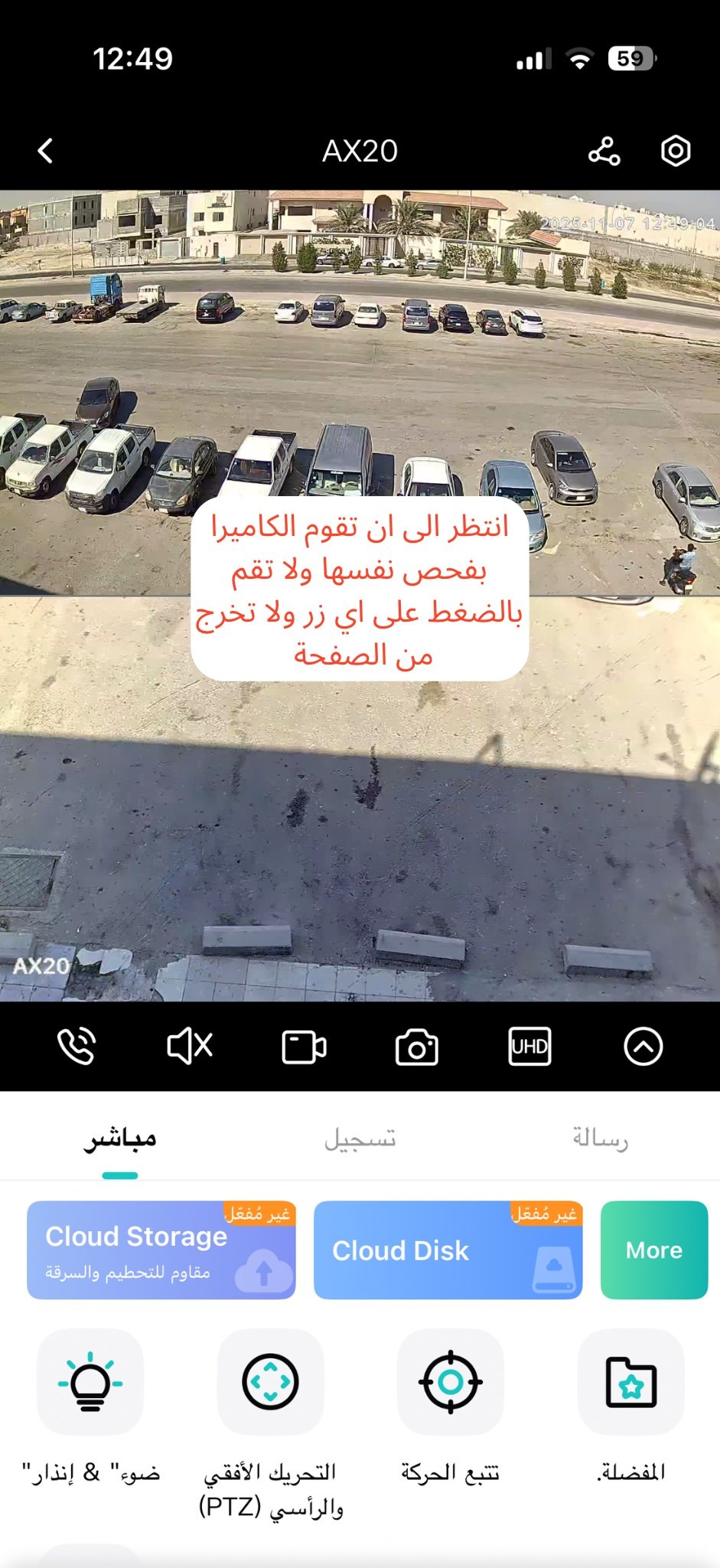This screenshot has width=720, height=1568.
Task: Open the camera settings hexagon icon
Action: click(x=676, y=151)
